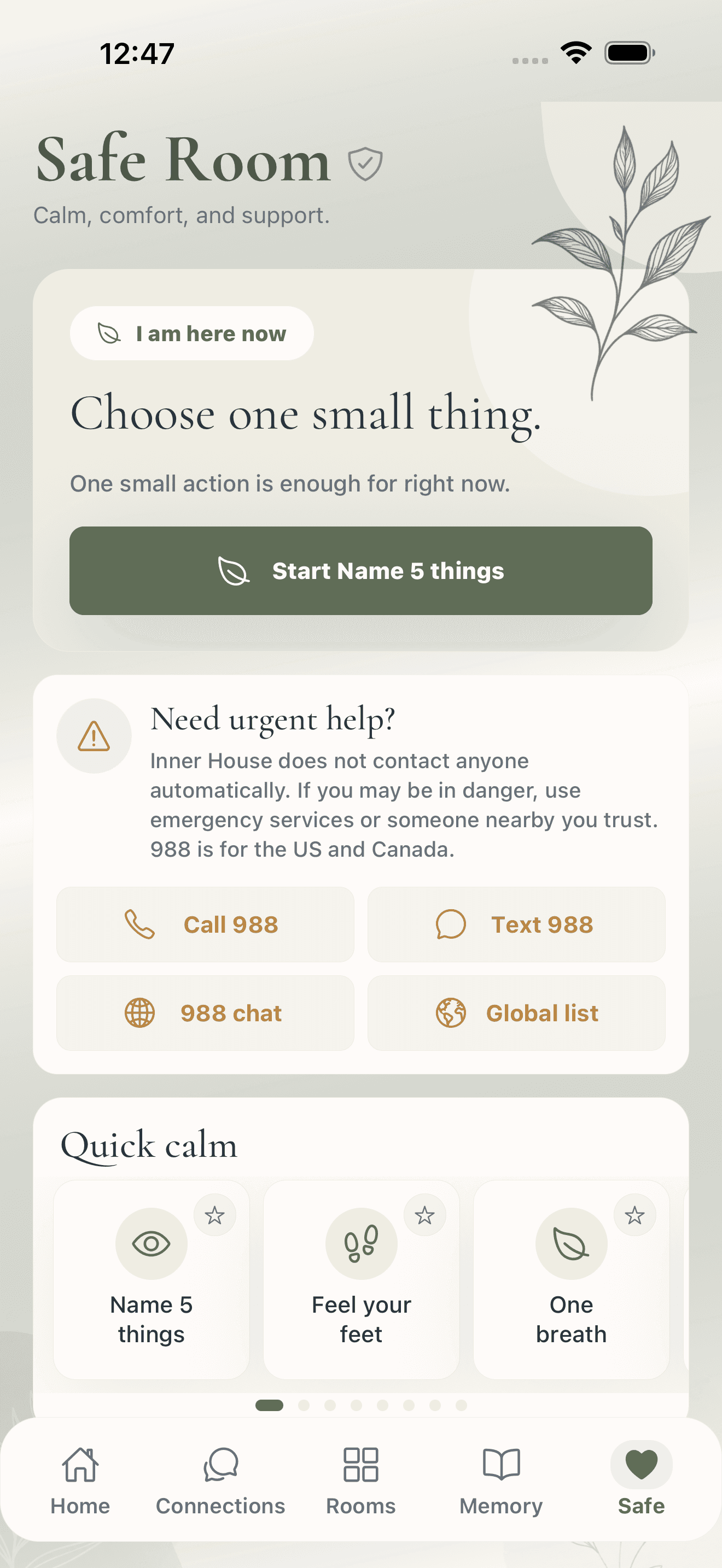This screenshot has height=1568, width=722.
Task: Go to the Home tab
Action: tap(80, 1480)
